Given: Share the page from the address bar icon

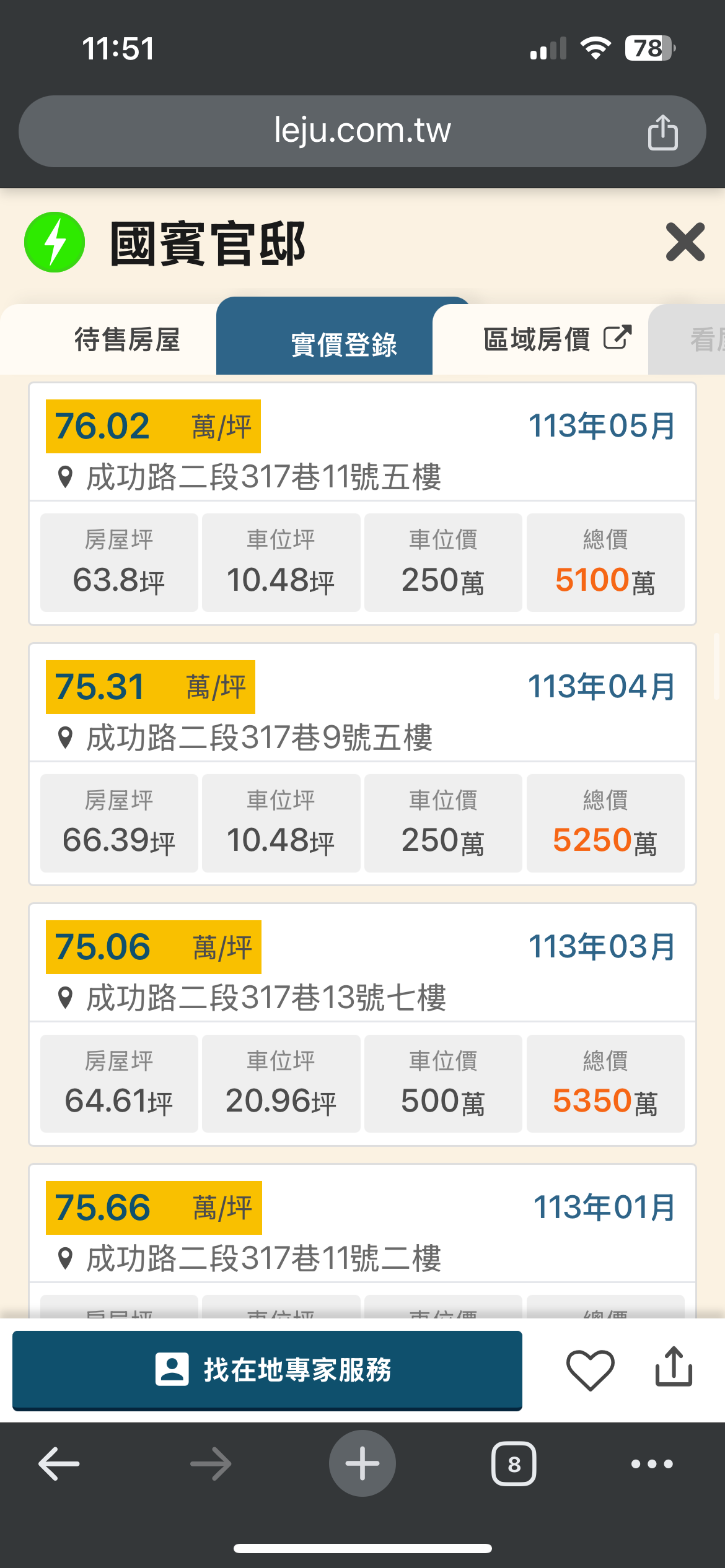Looking at the screenshot, I should 662,132.
